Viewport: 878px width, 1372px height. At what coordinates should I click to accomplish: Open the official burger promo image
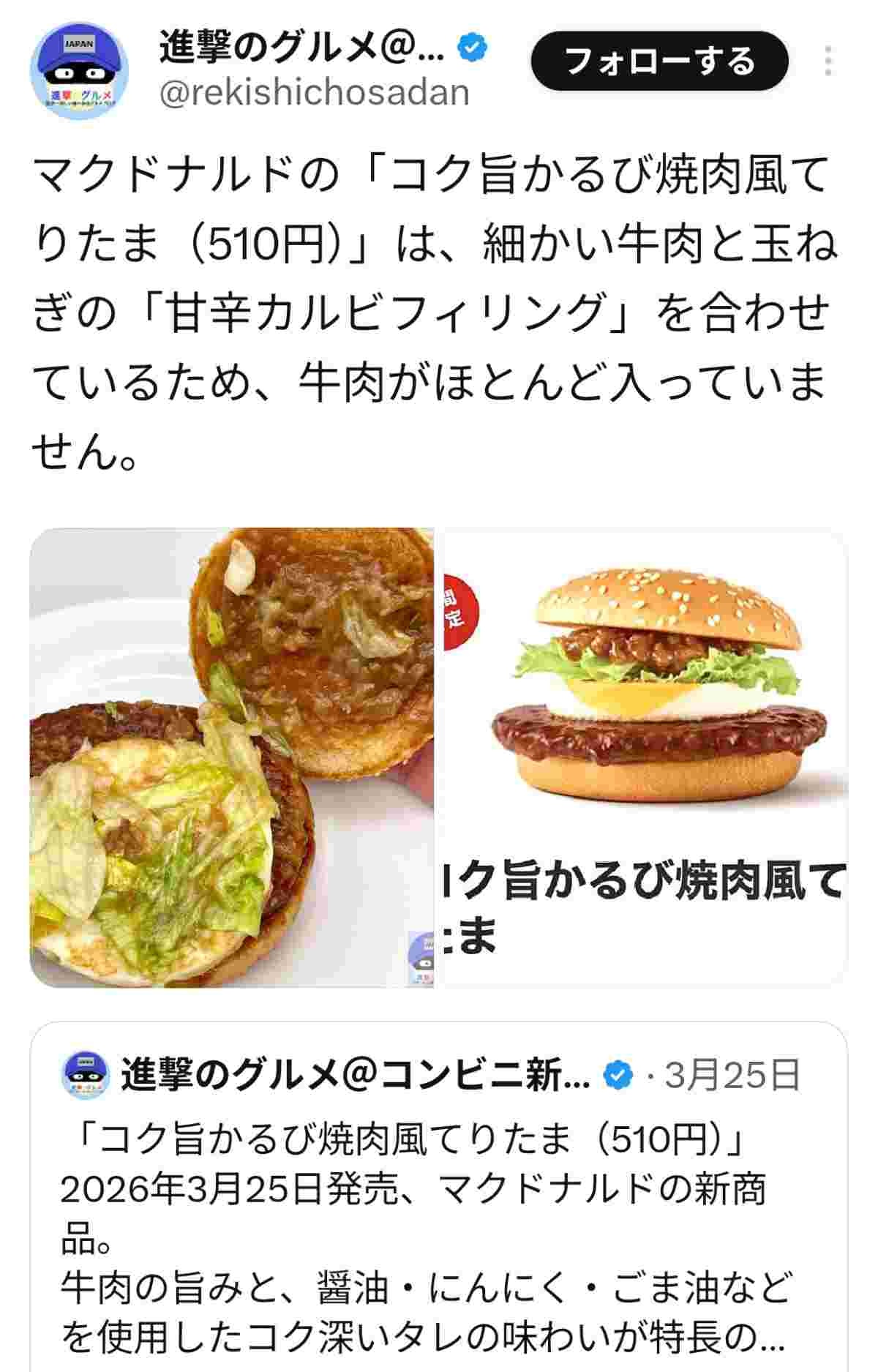click(644, 757)
